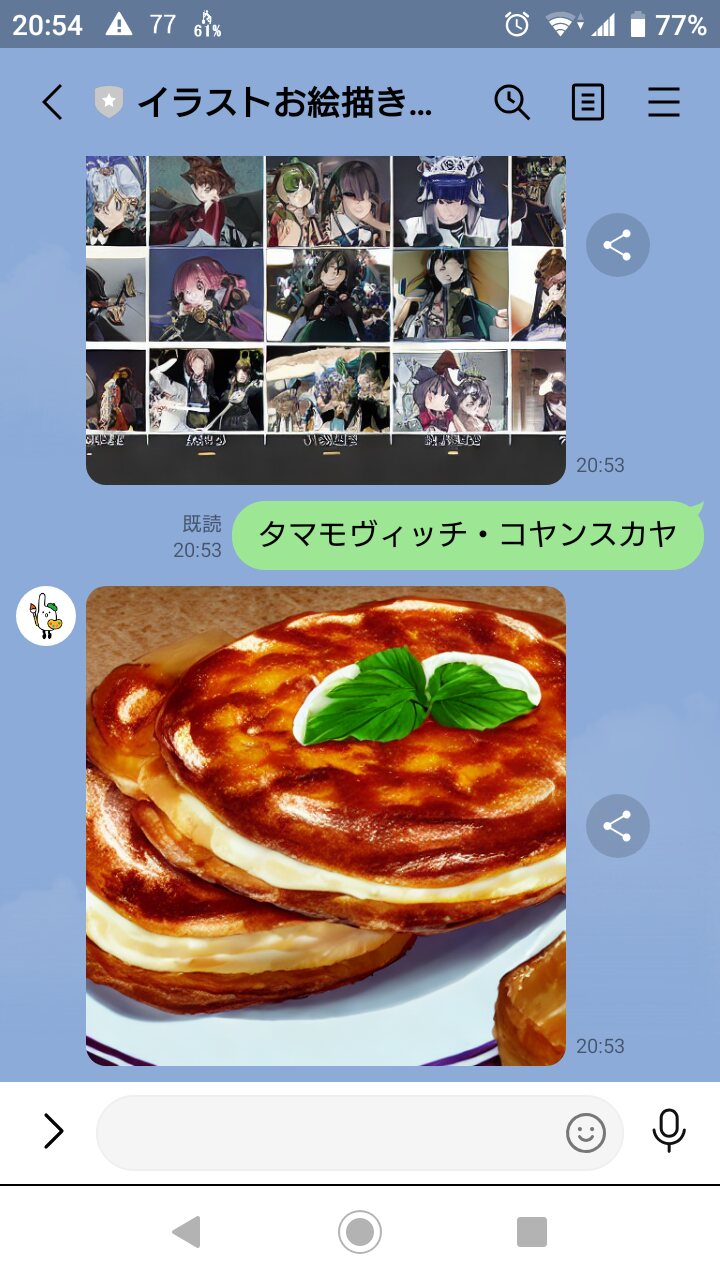
Task: Open the notes icon in header
Action: pos(588,102)
